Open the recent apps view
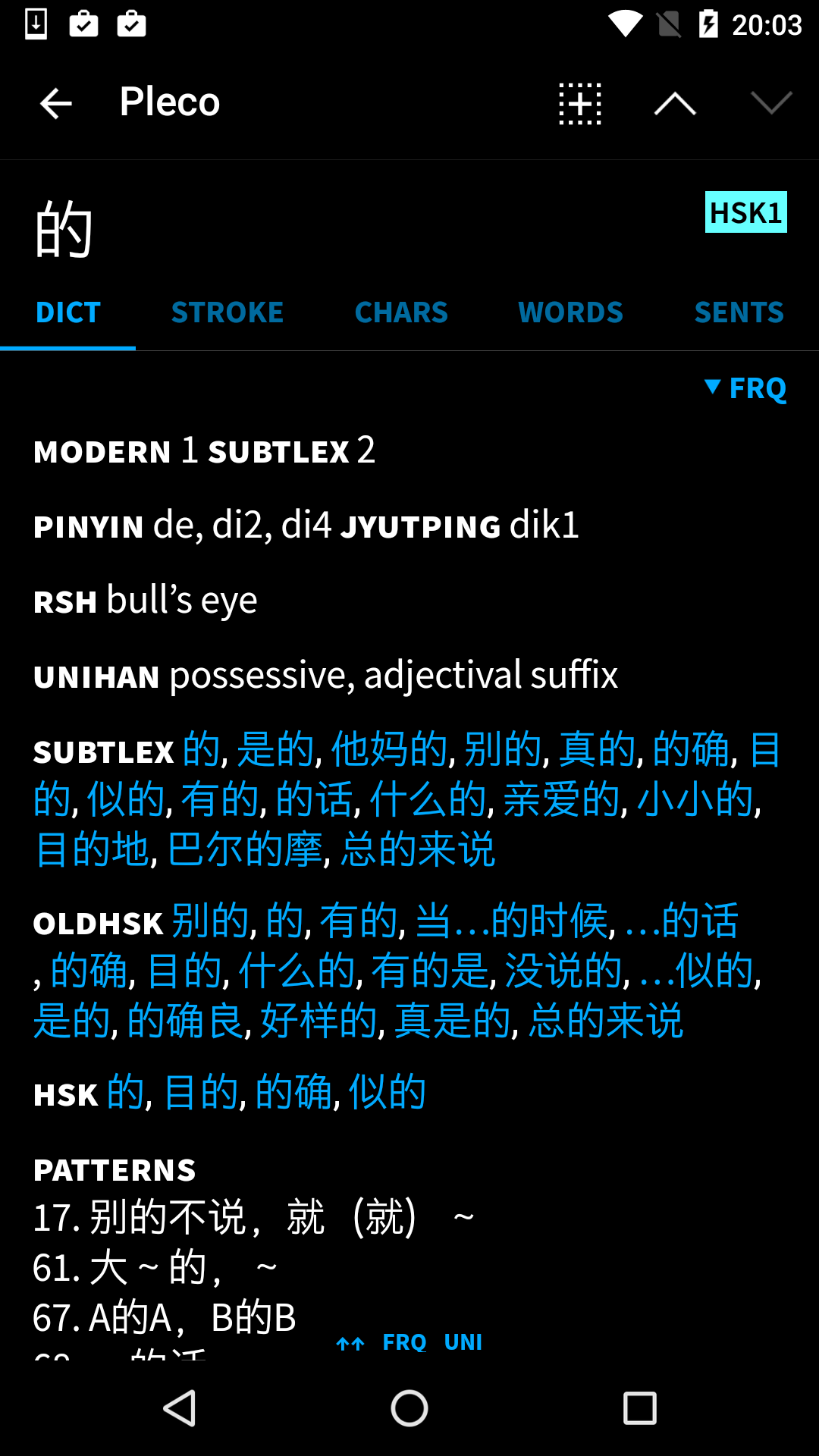 tap(639, 1409)
